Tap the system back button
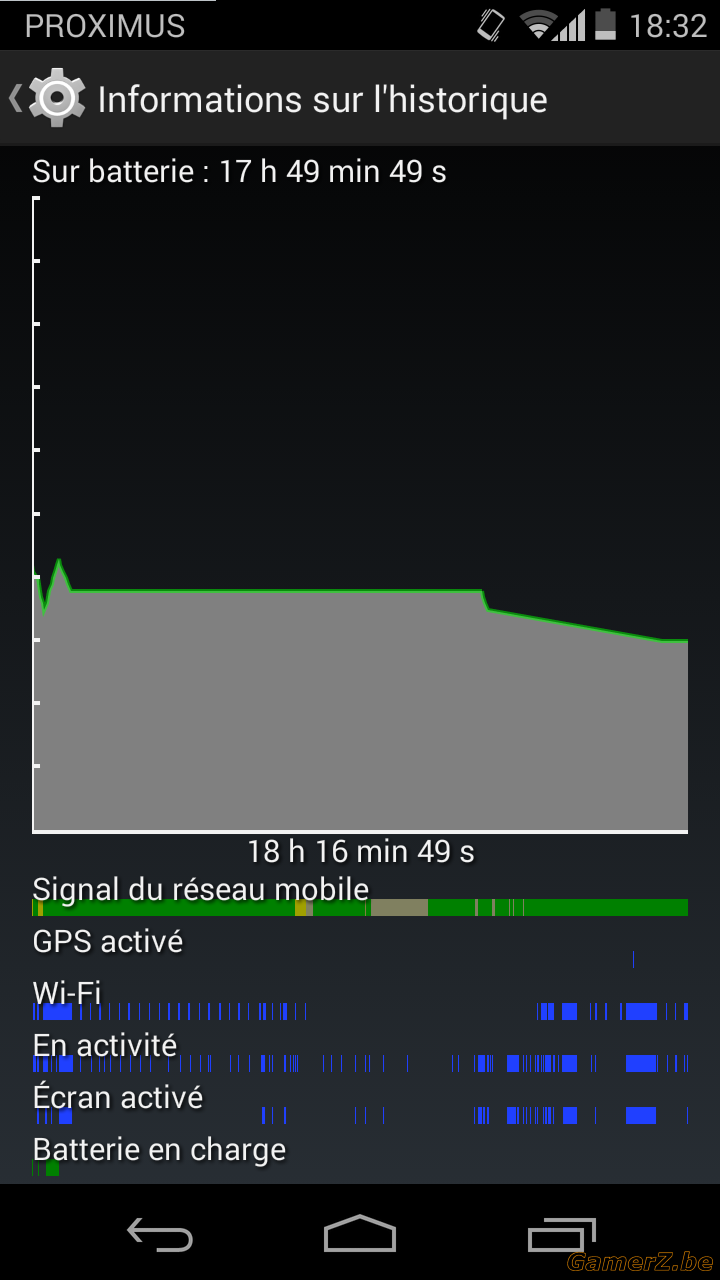 pos(160,1234)
